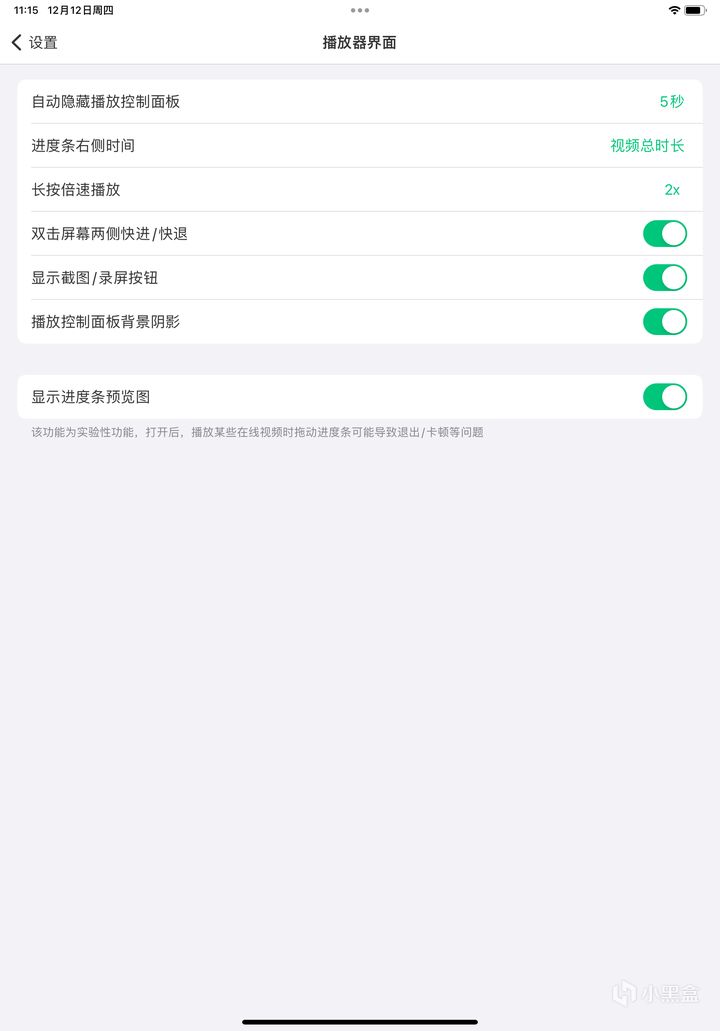Toggle 显示进度条预览图 switch
The width and height of the screenshot is (720, 1031).
tap(664, 397)
